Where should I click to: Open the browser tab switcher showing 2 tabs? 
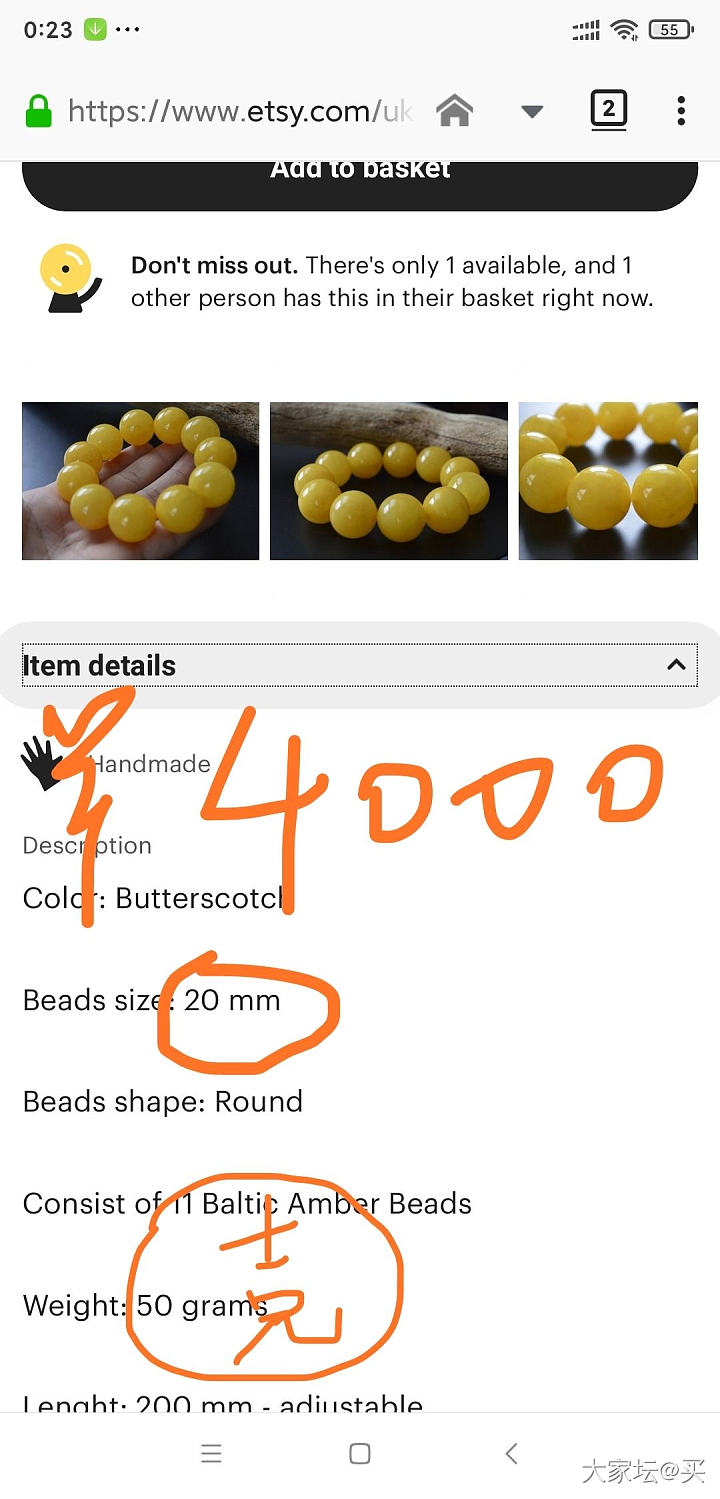pos(608,110)
